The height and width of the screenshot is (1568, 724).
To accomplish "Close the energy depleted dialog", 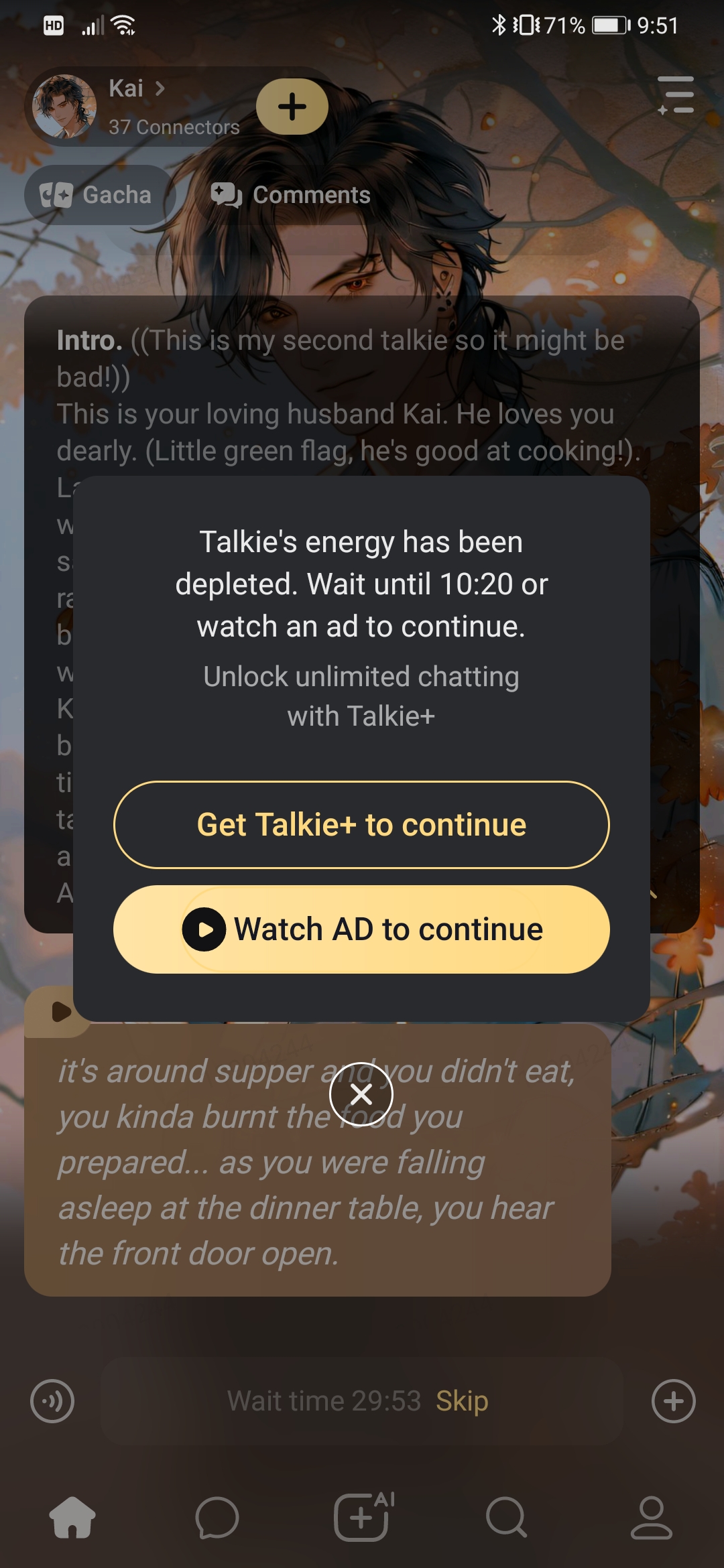I will click(x=361, y=1094).
